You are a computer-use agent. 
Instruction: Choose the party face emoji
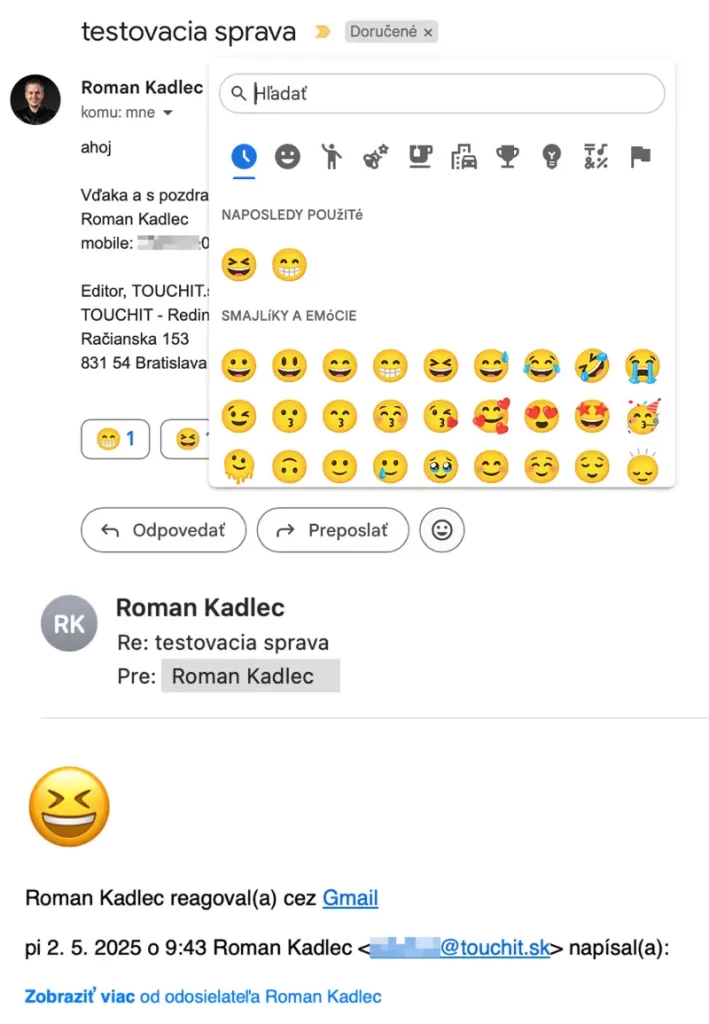(642, 416)
